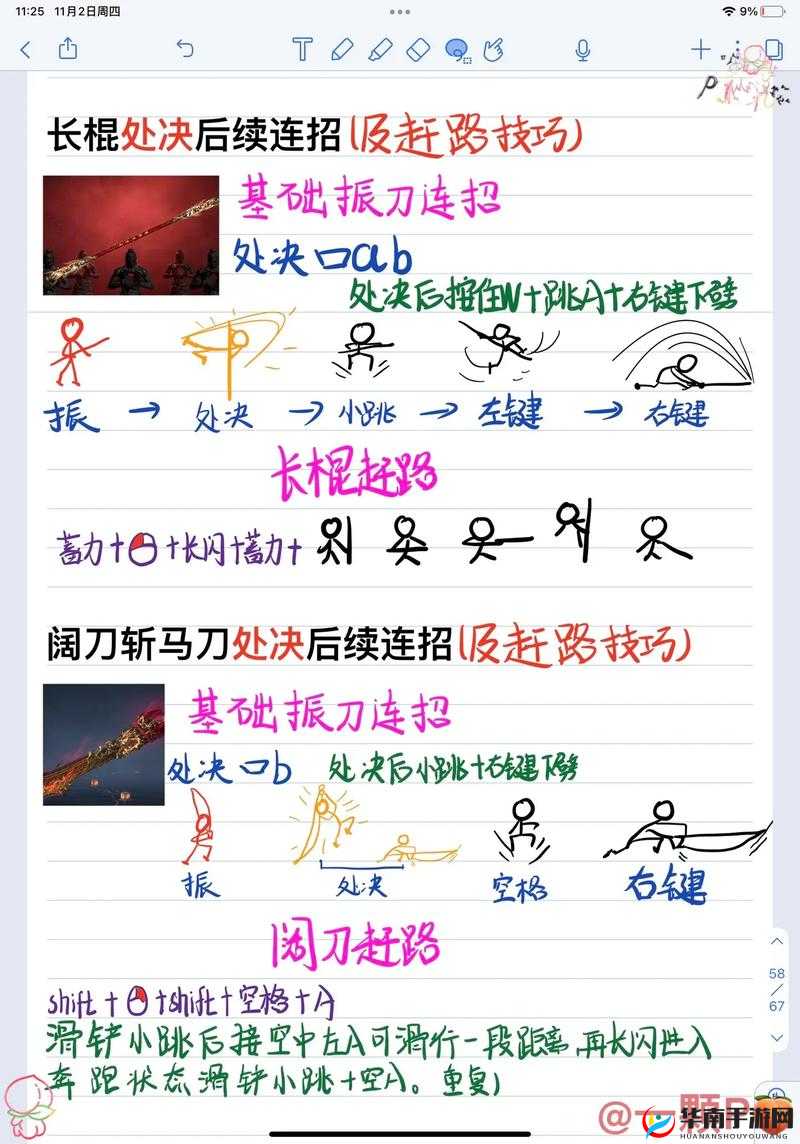Open the Share options
This screenshot has height=1144, width=800.
click(x=68, y=47)
